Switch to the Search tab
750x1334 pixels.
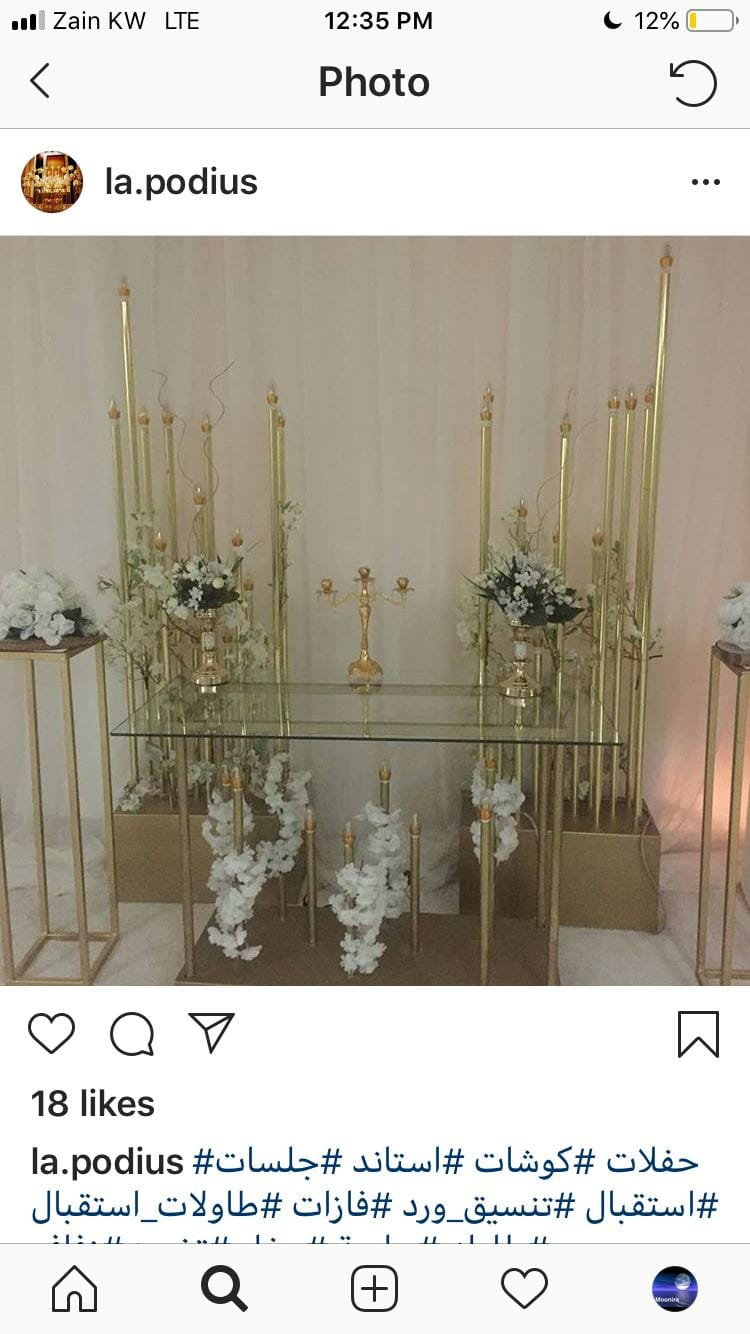click(x=224, y=1289)
